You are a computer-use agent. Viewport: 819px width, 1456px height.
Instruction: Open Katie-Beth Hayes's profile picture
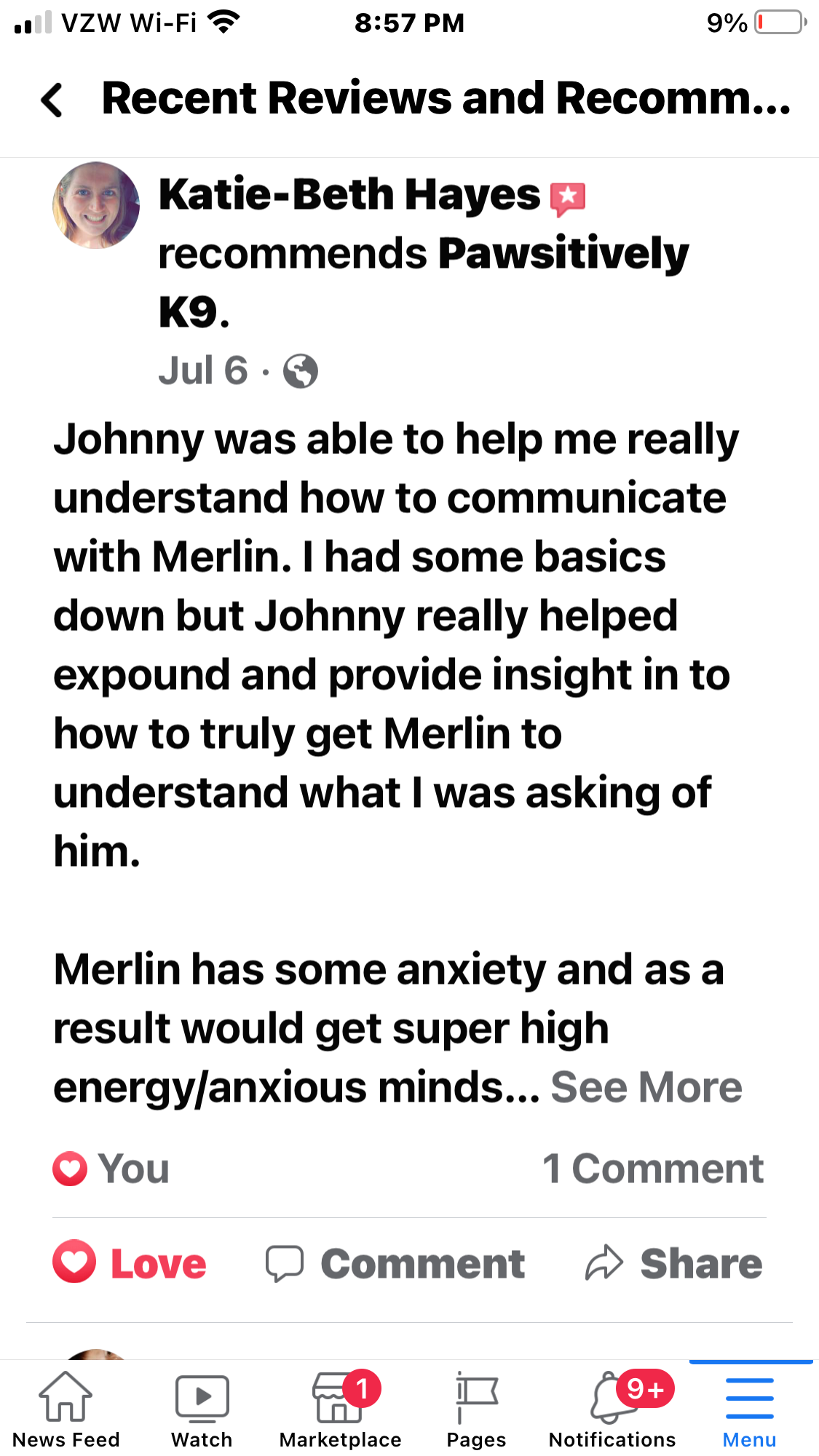coord(96,205)
